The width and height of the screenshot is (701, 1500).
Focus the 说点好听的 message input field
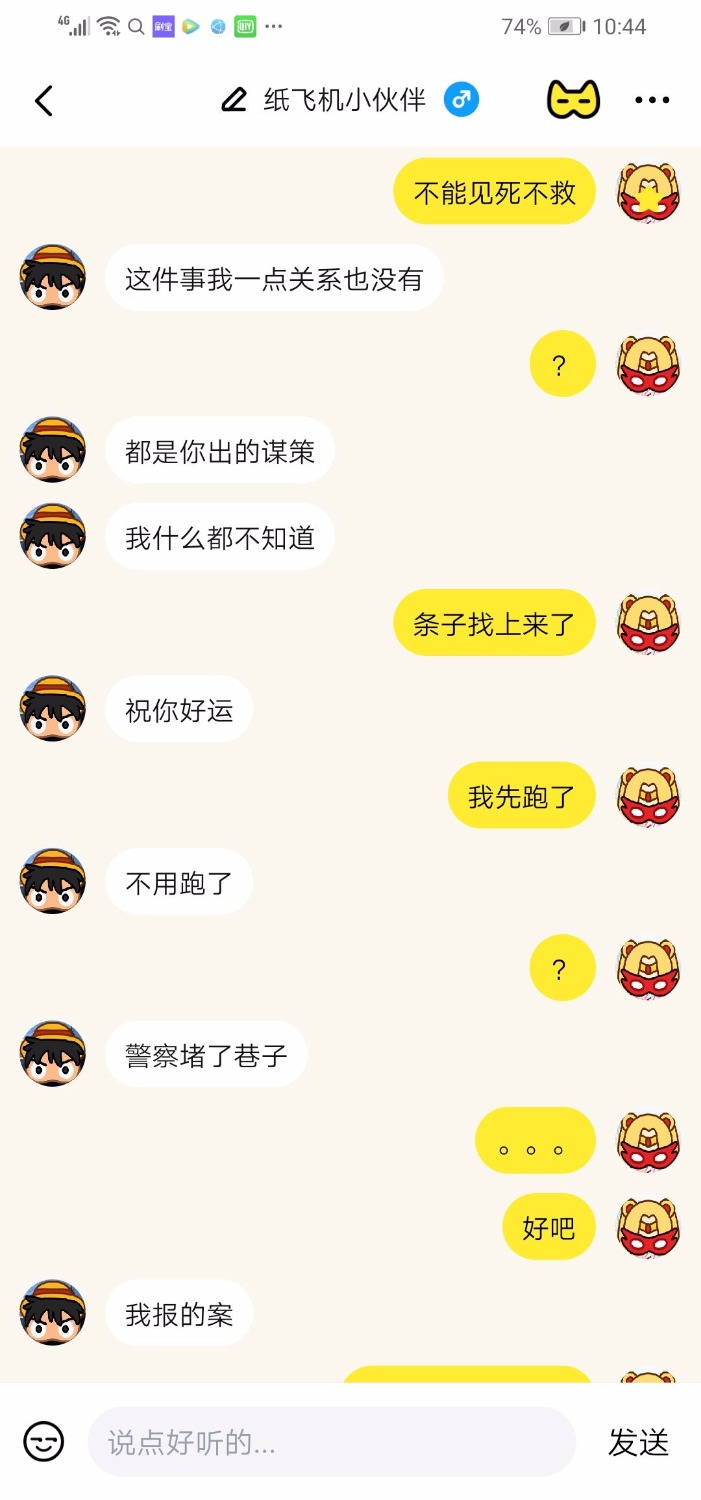330,1442
